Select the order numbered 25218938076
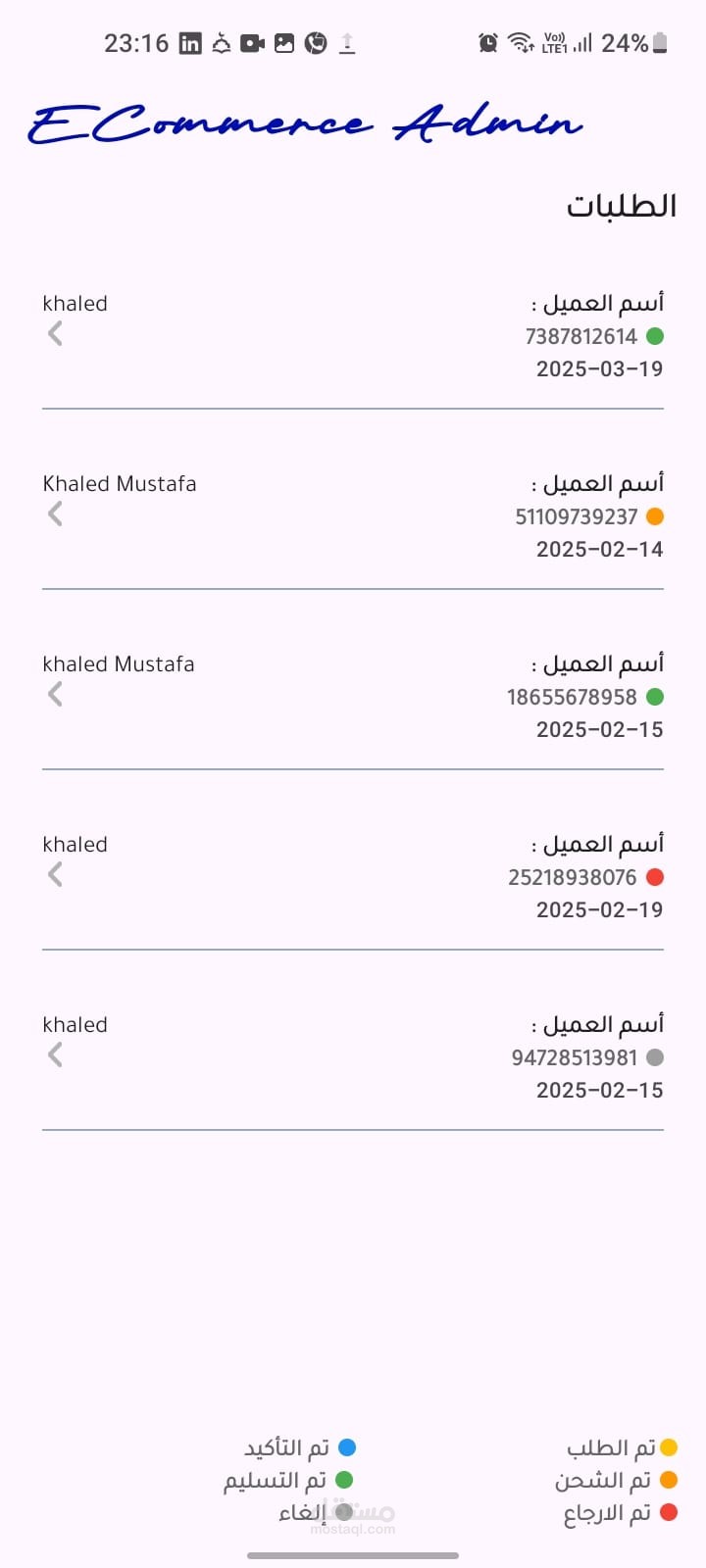The image size is (706, 1568). [x=353, y=876]
